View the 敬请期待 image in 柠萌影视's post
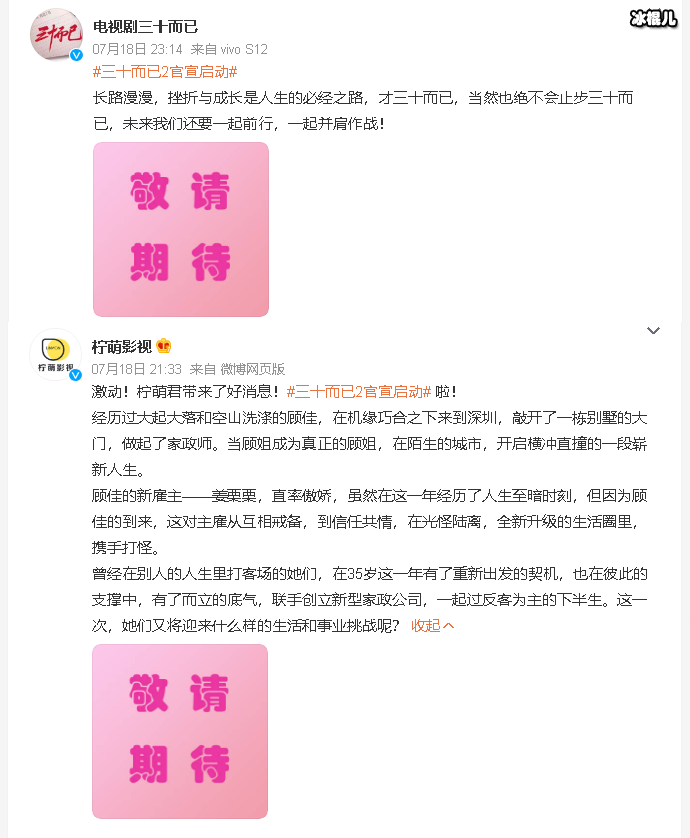Viewport: 690px width, 838px height. click(181, 731)
